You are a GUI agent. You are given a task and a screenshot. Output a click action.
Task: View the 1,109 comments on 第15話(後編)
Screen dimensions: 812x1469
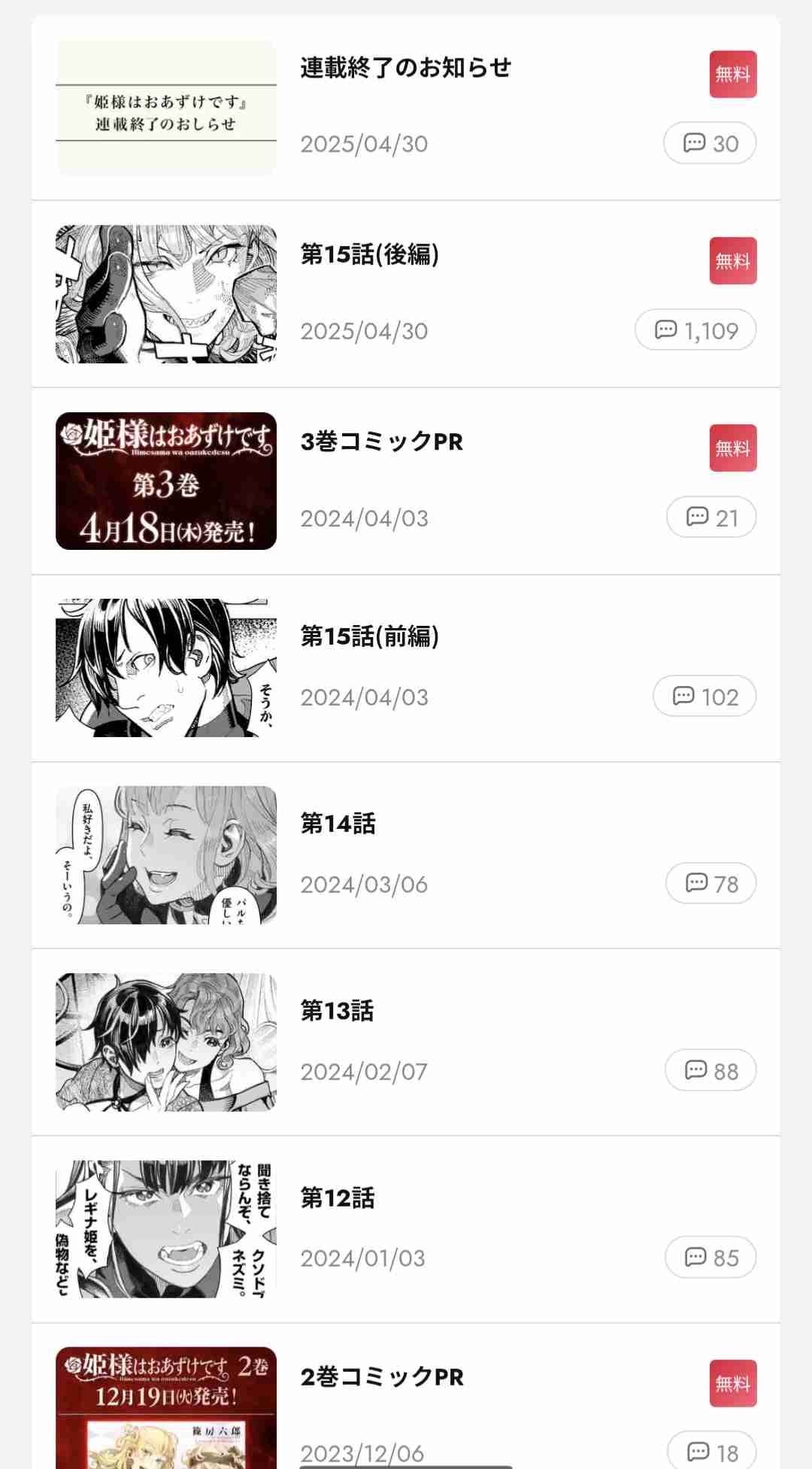(x=695, y=330)
